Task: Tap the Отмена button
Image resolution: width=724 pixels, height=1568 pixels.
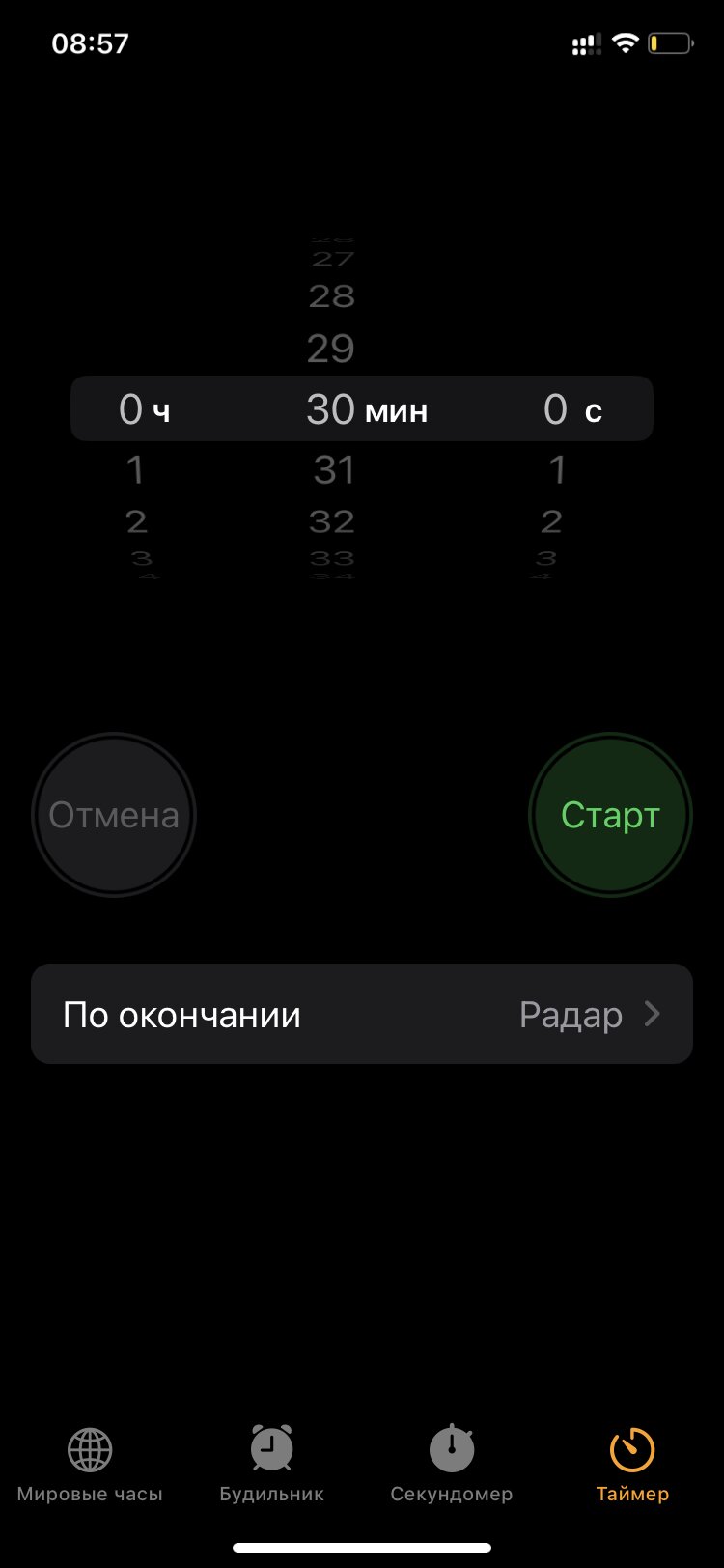Action: tap(114, 815)
